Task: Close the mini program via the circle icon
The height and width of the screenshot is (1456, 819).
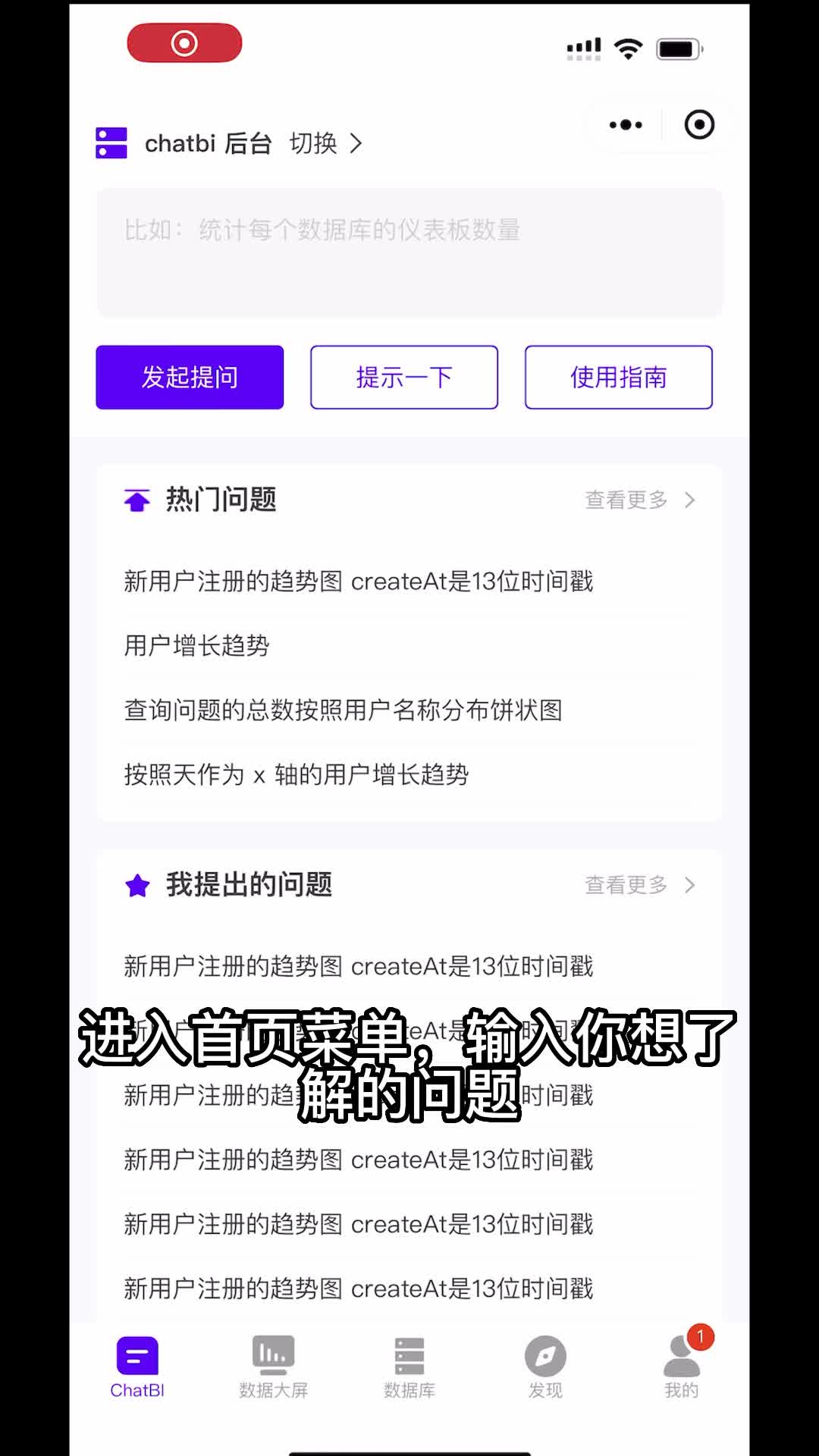Action: 698,125
